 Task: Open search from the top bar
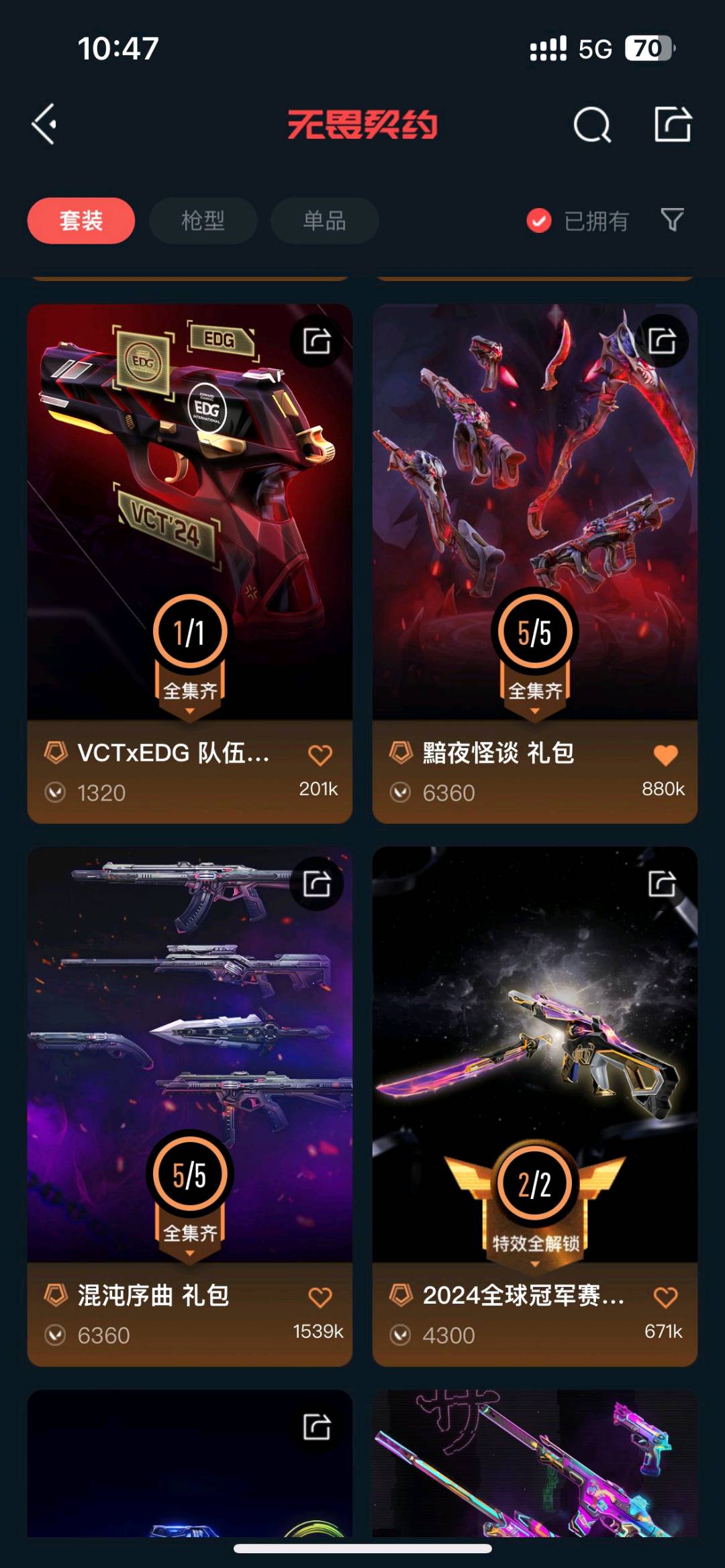(x=592, y=124)
